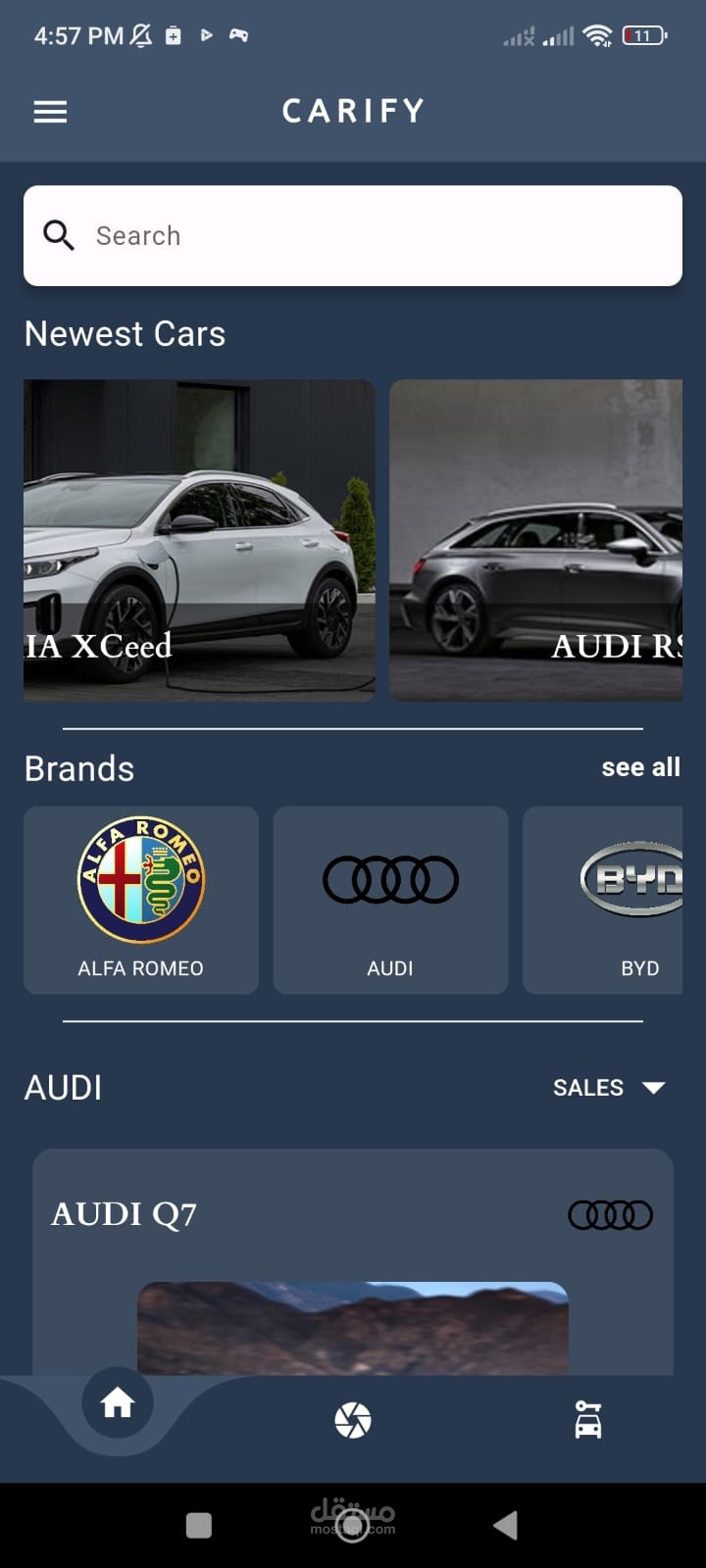Screen dimensions: 706x1568
Task: Open the KIA XCeed car card
Action: (x=199, y=540)
